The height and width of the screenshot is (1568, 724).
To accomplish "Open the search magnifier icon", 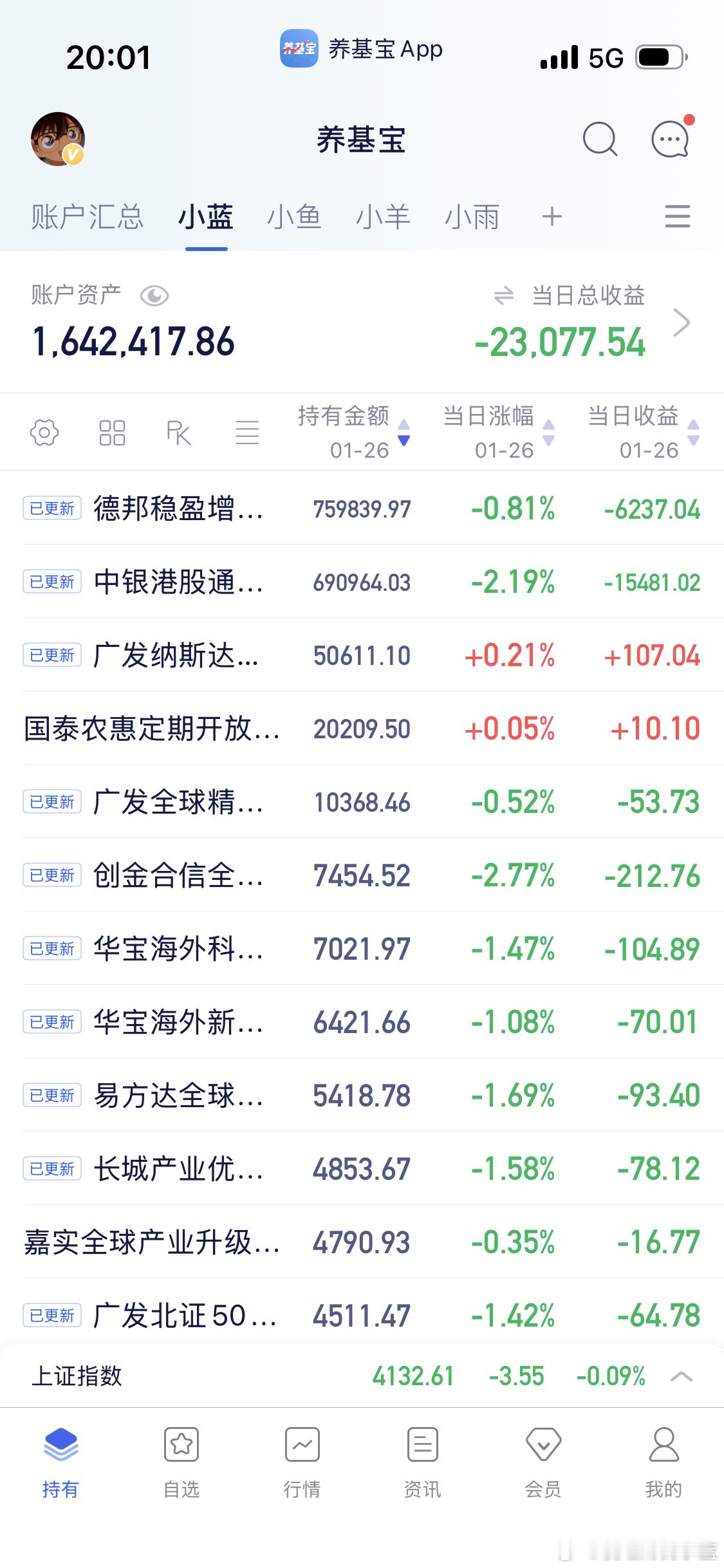I will click(600, 138).
